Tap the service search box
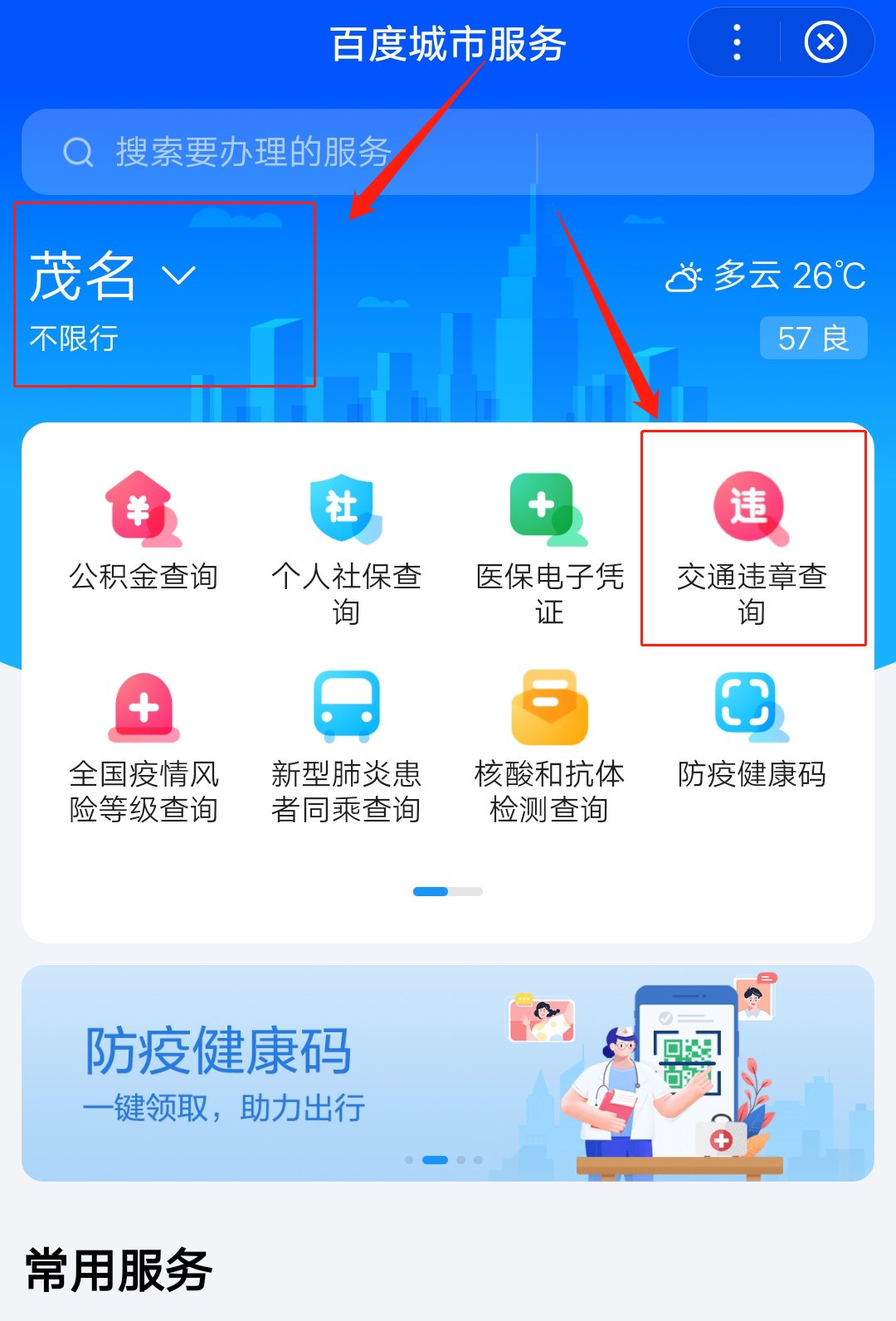 coord(448,152)
